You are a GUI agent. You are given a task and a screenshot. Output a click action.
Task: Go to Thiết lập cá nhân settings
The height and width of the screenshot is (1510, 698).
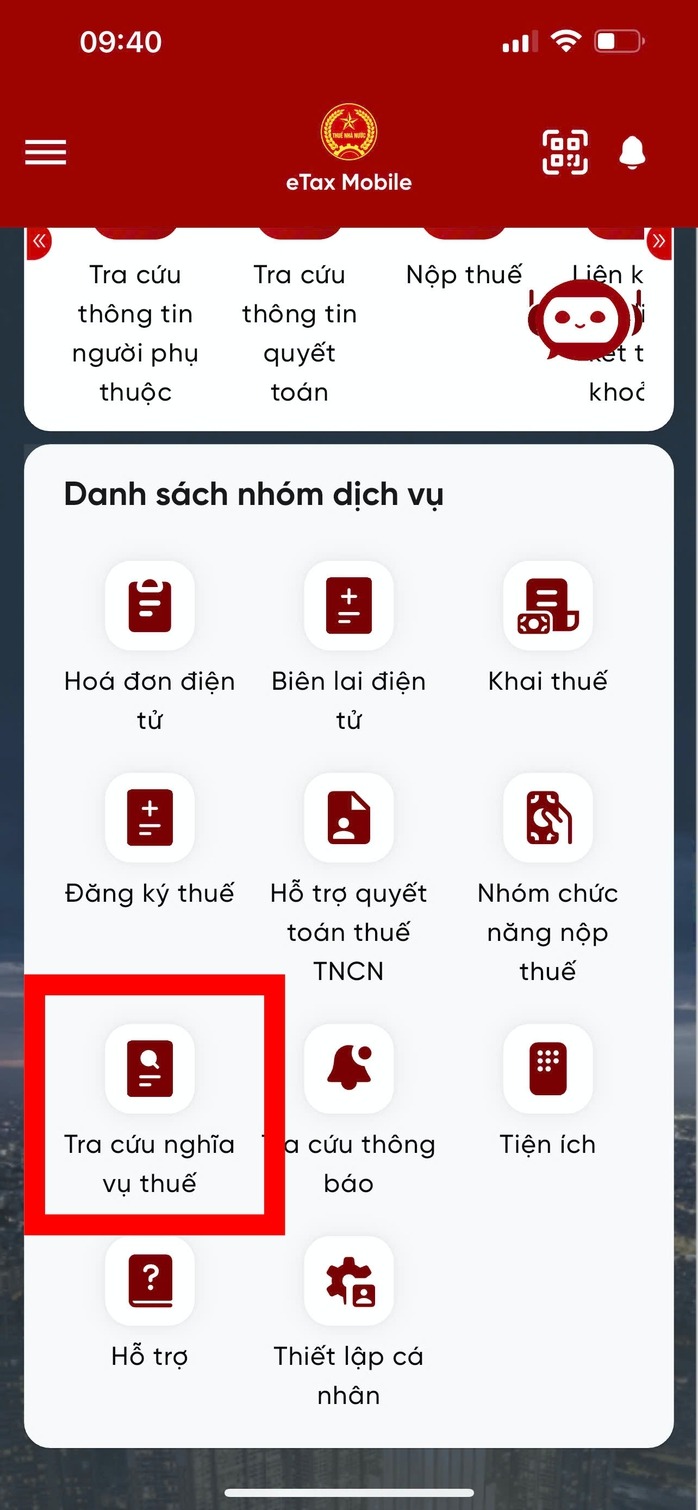(x=348, y=1282)
